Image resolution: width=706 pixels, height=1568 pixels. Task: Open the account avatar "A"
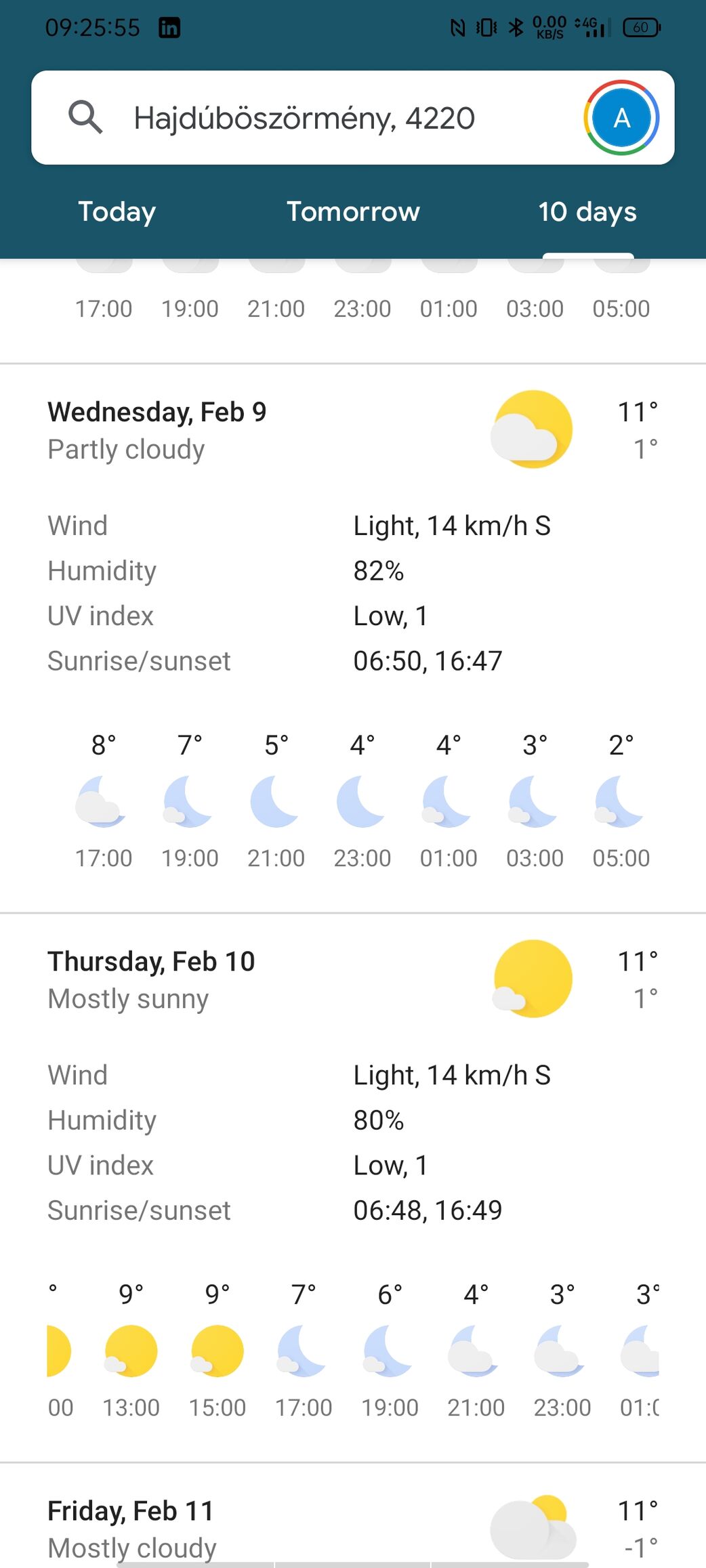click(x=621, y=118)
